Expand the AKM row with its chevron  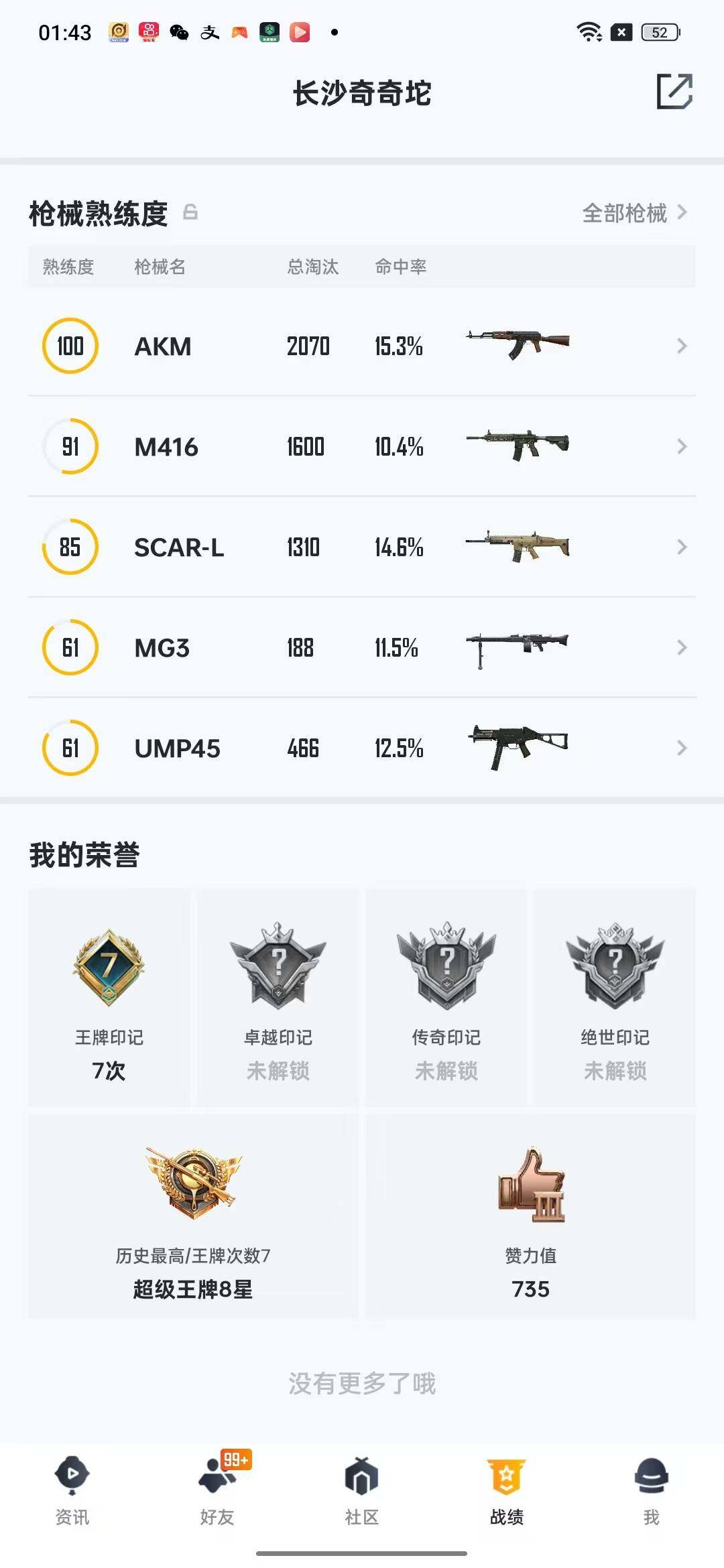pyautogui.click(x=682, y=346)
